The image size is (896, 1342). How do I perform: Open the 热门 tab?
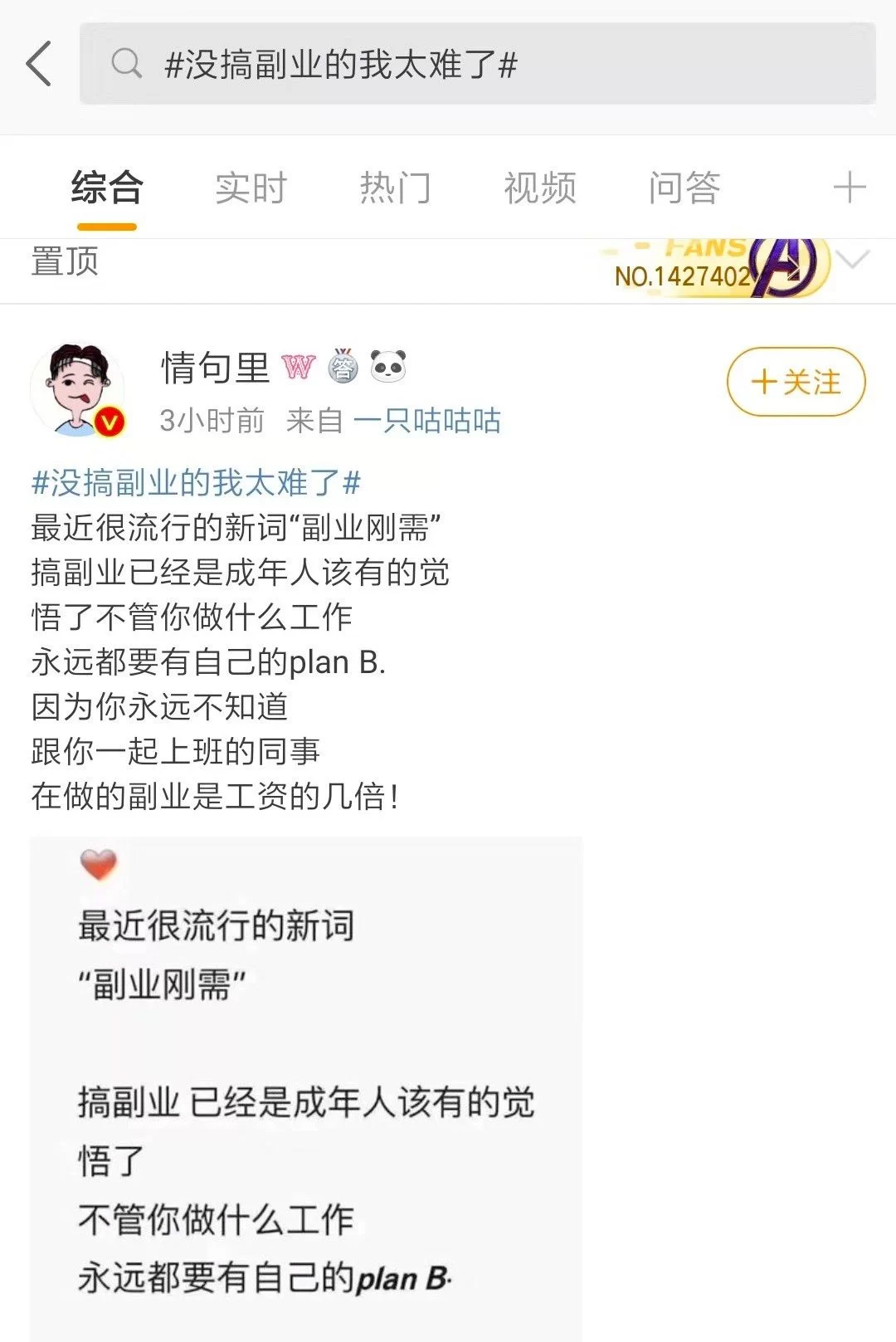point(395,188)
